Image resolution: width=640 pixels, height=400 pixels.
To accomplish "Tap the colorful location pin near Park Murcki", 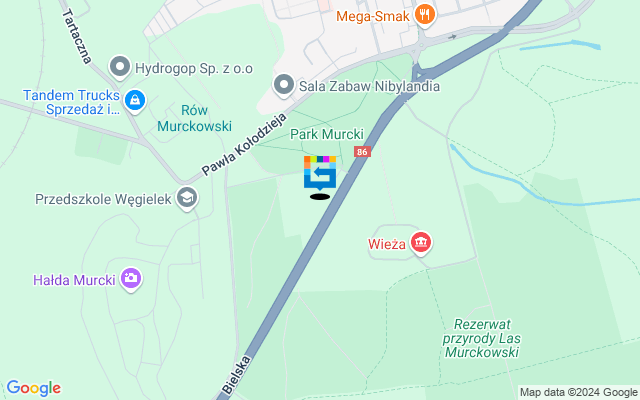I will (x=319, y=172).
